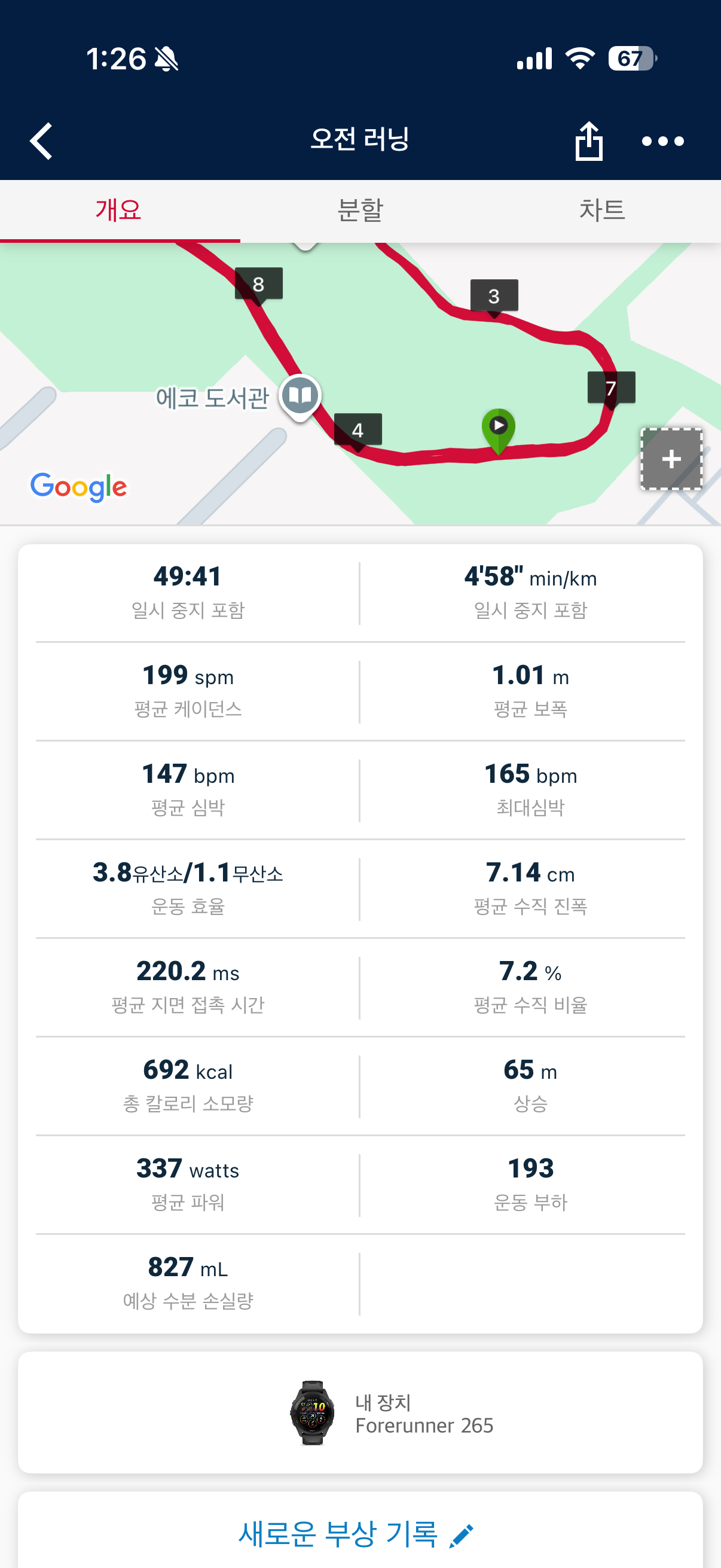Tap the 에코 도서관 map marker

300,396
